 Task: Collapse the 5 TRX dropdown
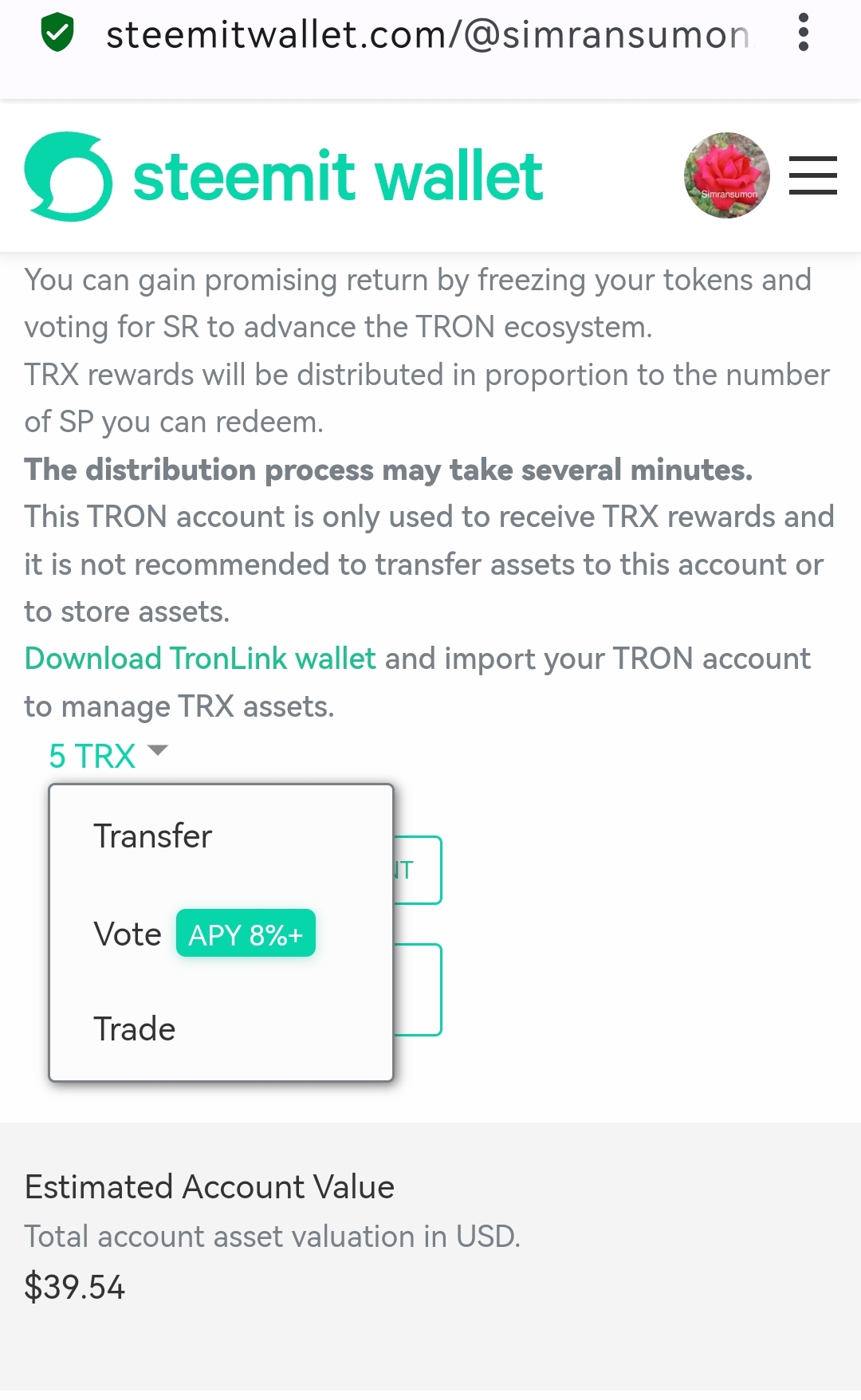click(108, 755)
